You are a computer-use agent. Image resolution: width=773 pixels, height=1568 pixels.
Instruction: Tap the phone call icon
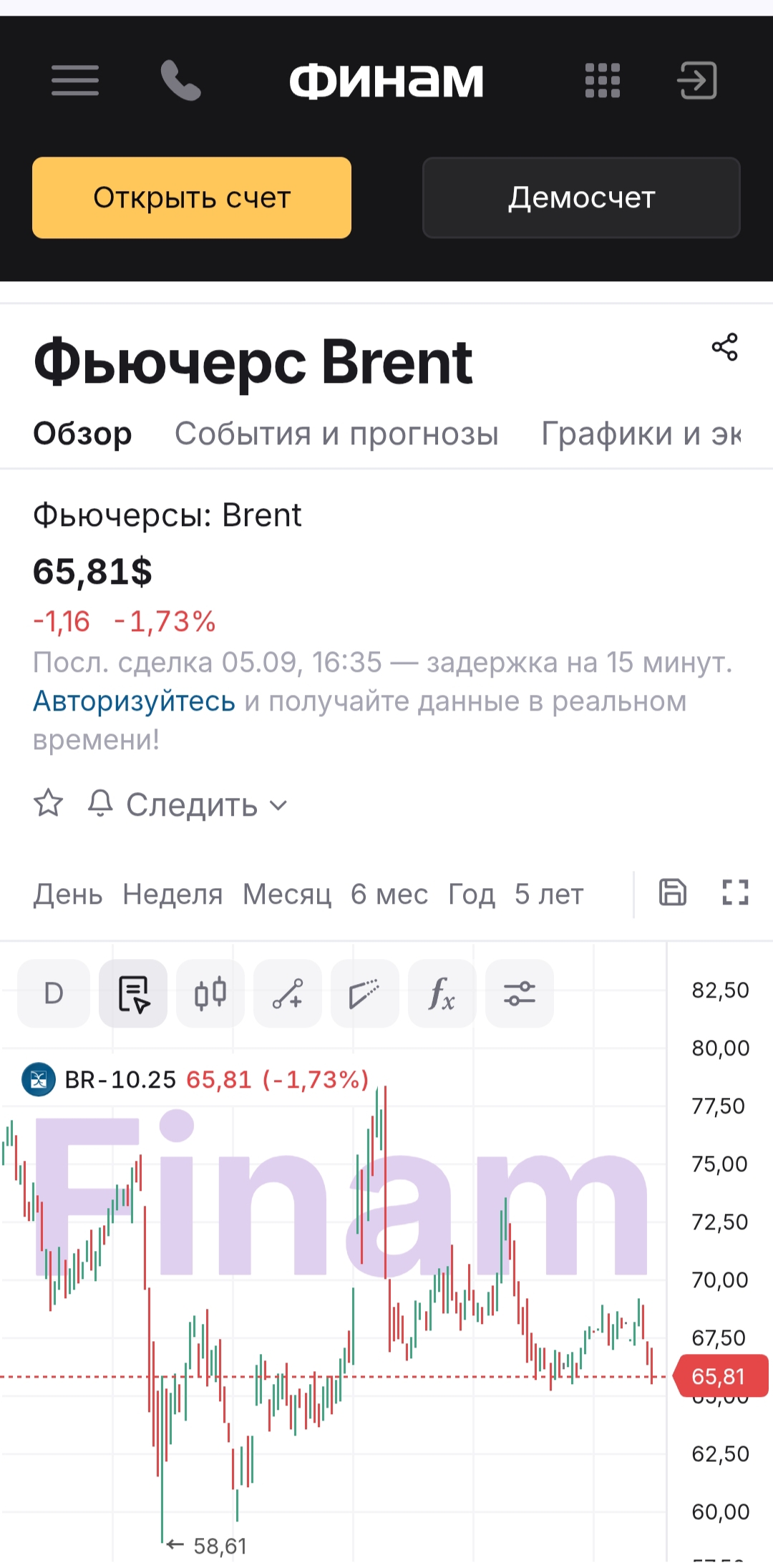tap(180, 80)
